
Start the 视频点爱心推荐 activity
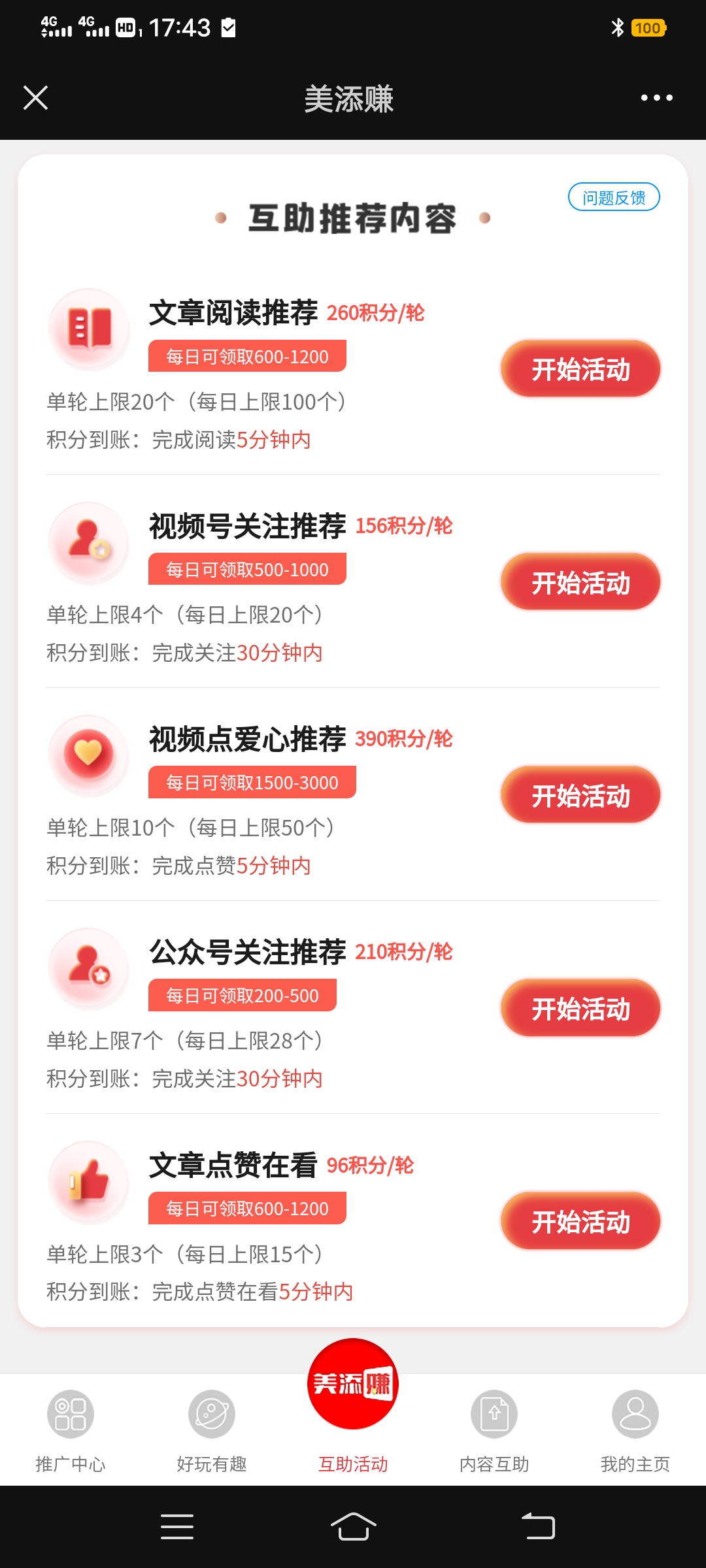580,795
